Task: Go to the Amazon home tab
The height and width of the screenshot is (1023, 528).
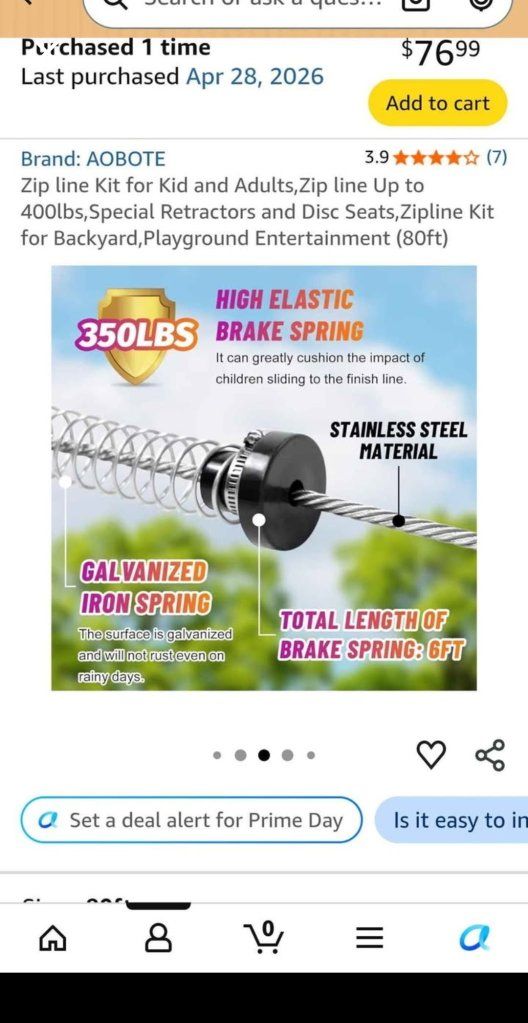Action: pos(54,938)
